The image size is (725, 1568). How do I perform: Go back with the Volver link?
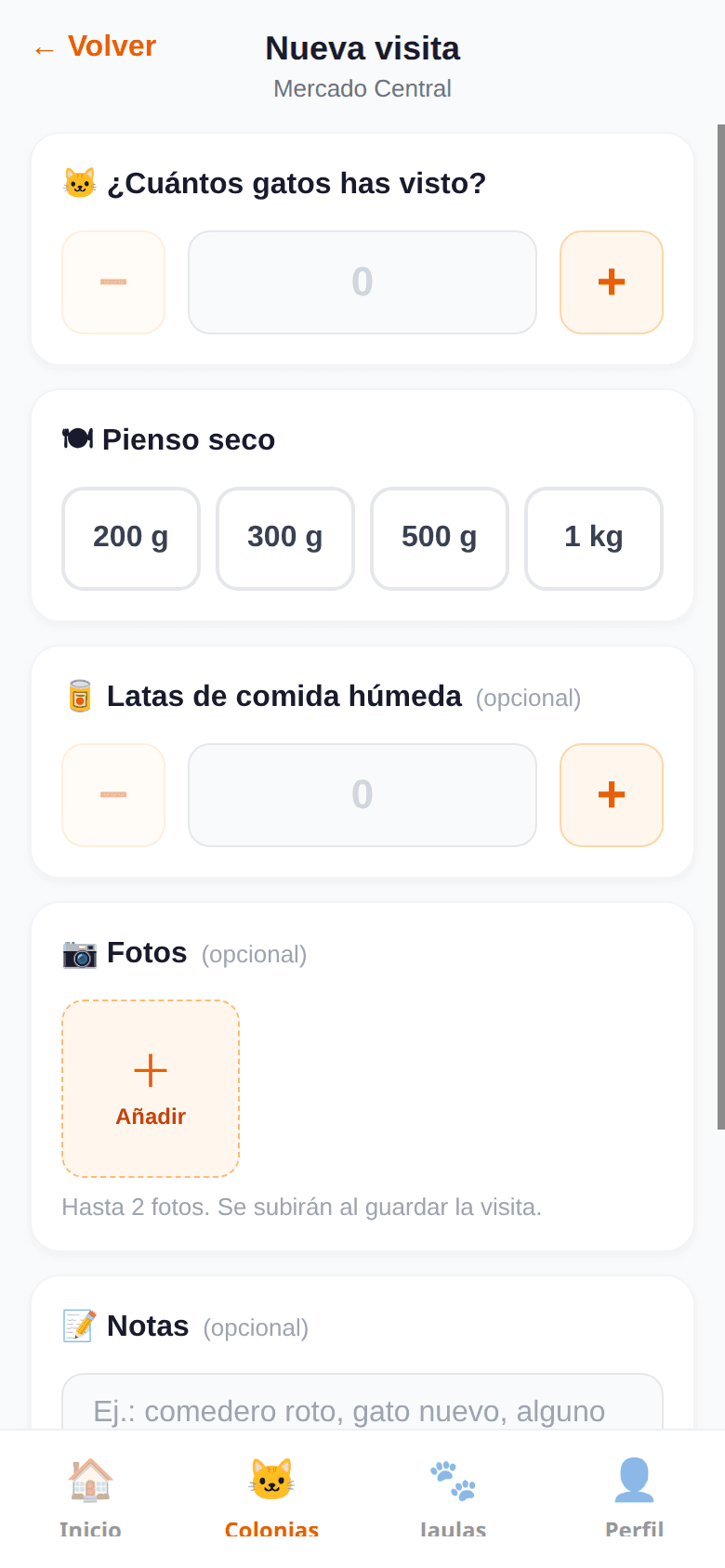click(94, 46)
